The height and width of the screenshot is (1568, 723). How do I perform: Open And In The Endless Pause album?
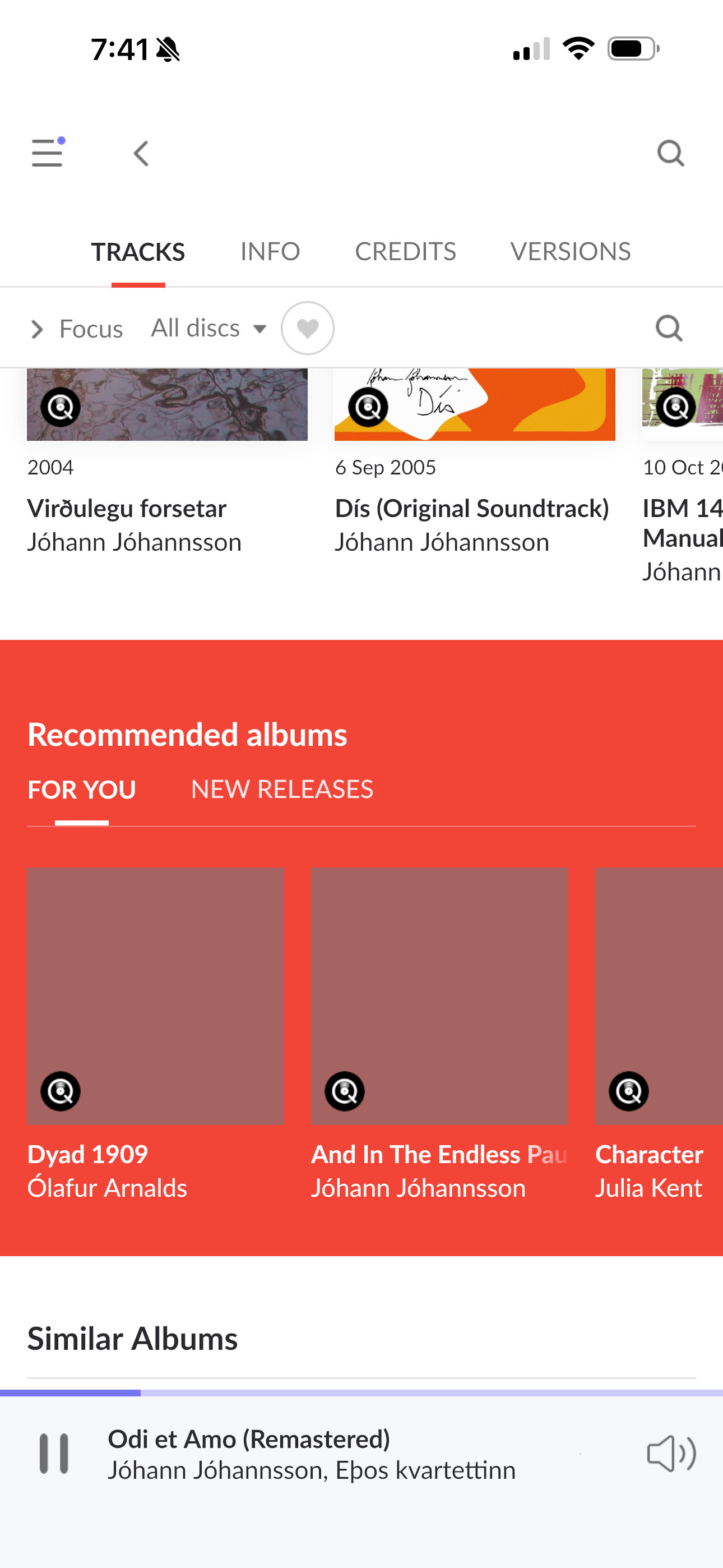(439, 1035)
